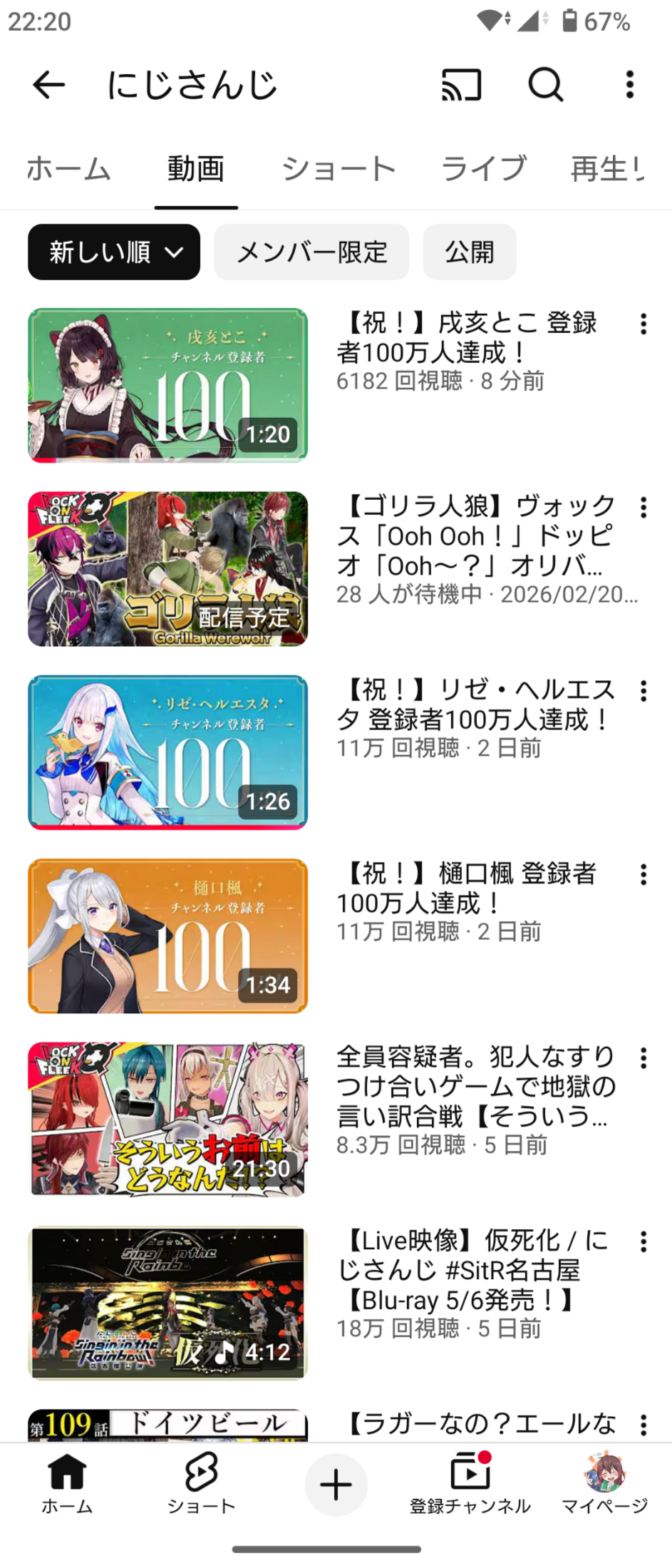Switch to the ショート channel tab
672x1568 pixels.
click(x=338, y=170)
